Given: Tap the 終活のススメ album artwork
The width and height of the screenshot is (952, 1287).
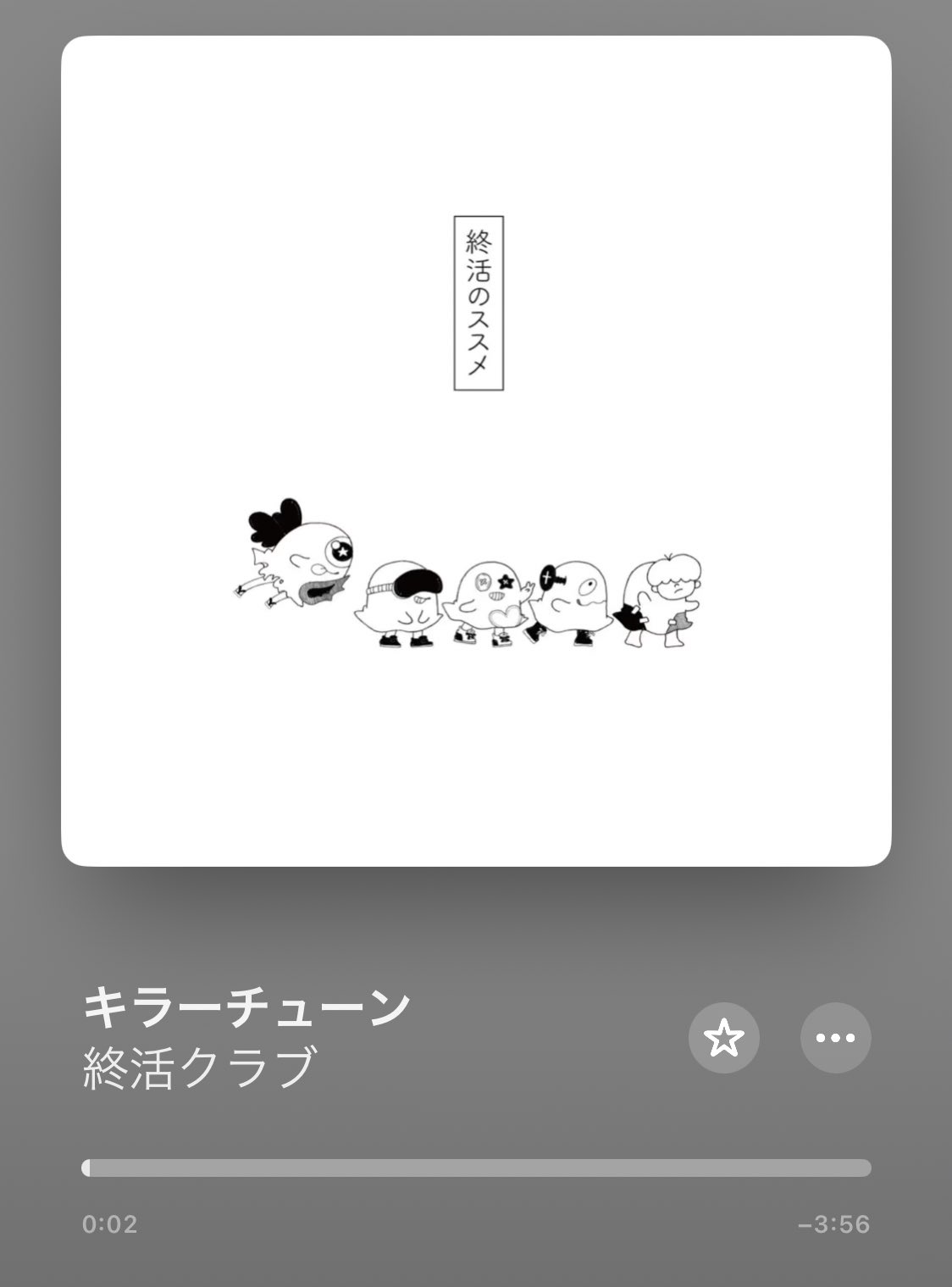Looking at the screenshot, I should [x=476, y=451].
